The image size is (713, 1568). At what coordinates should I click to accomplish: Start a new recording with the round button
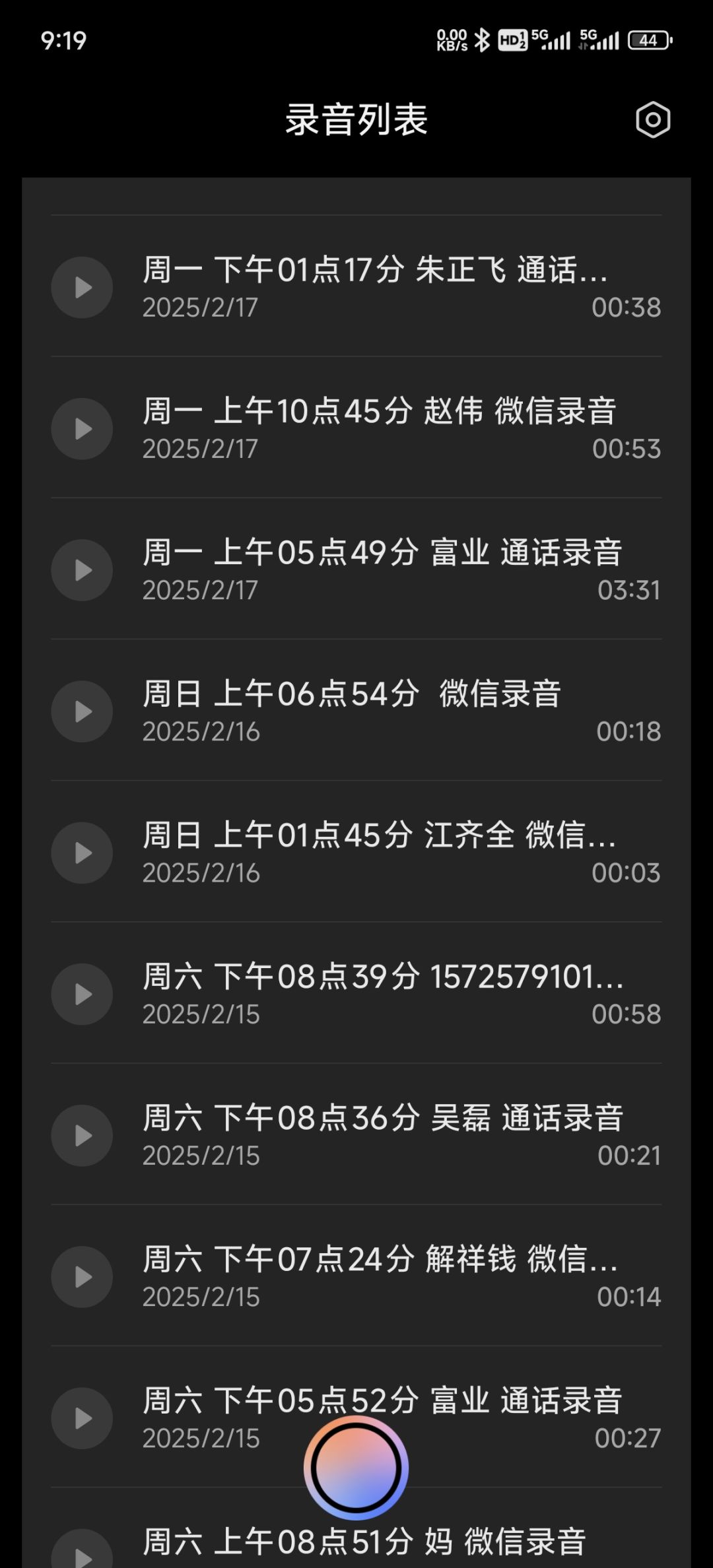356,1468
